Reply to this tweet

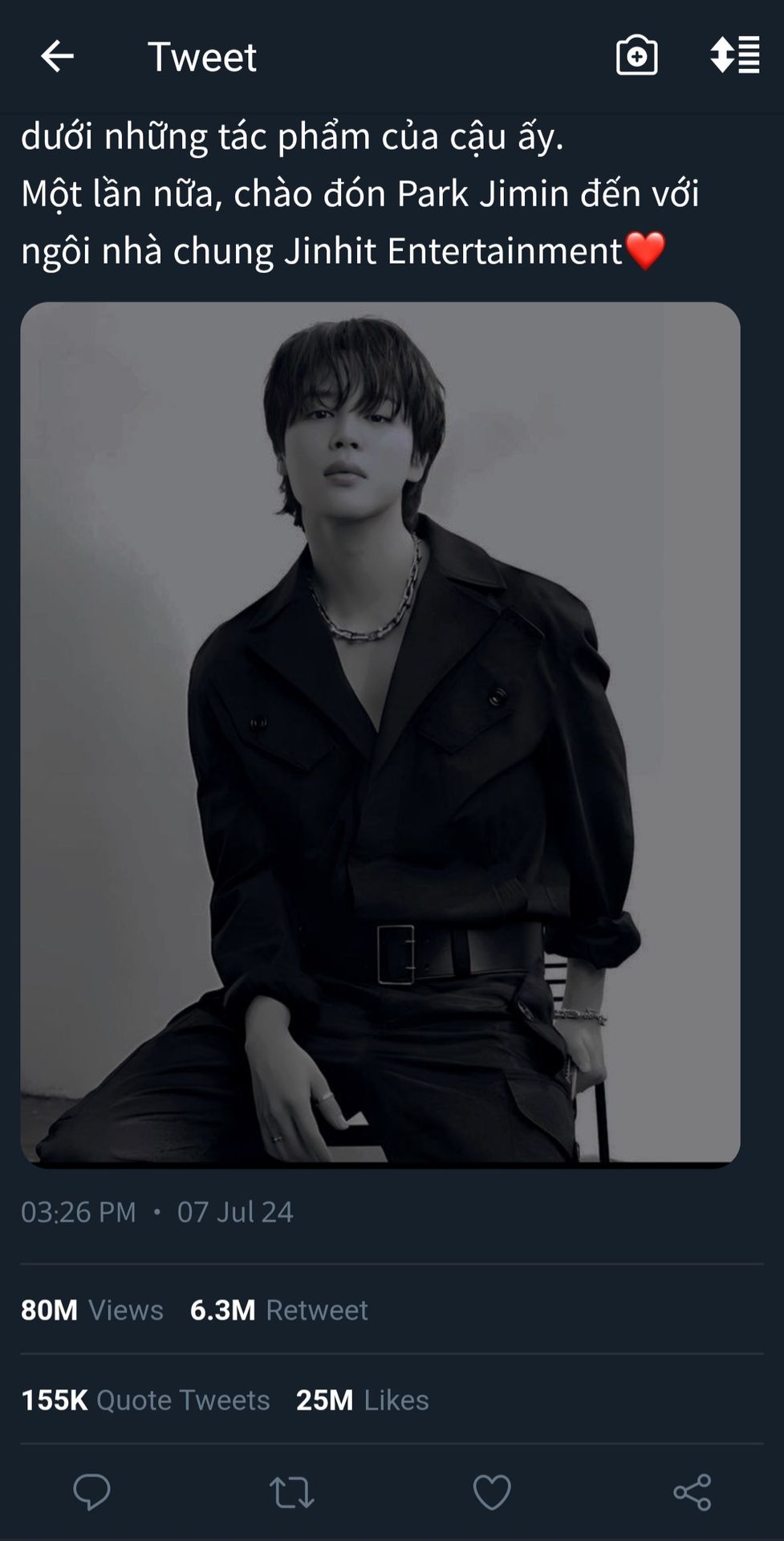coord(91,1492)
